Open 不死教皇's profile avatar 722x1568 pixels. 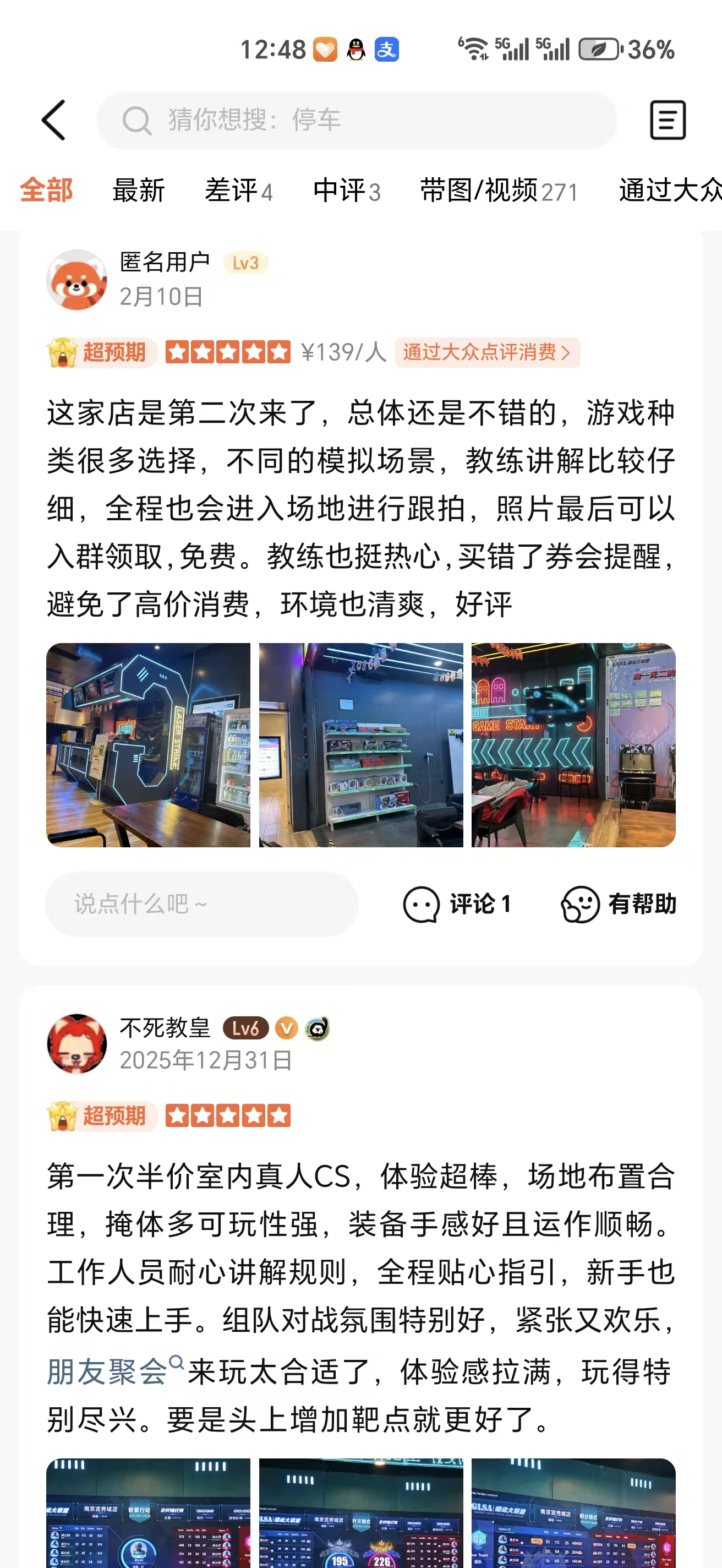[76, 1043]
